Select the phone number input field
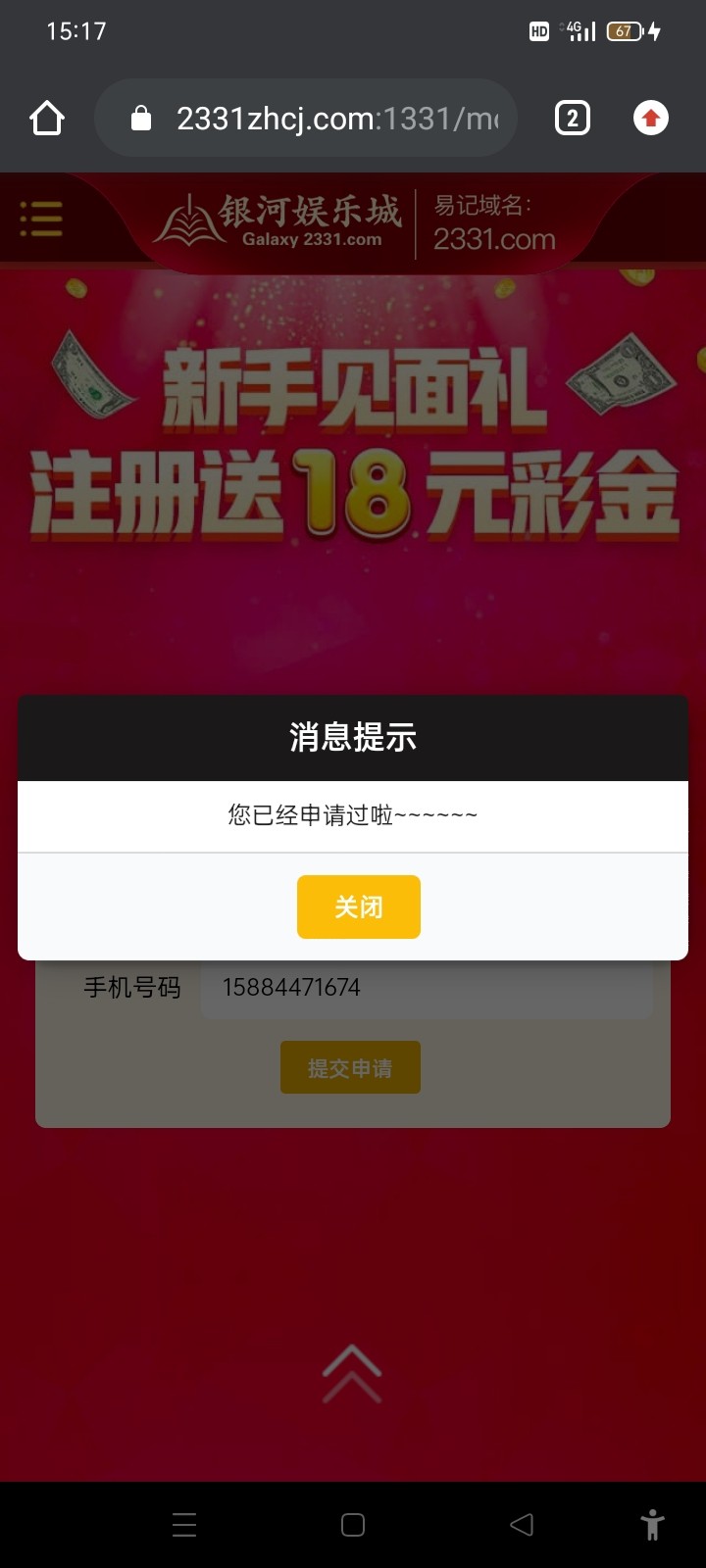 [427, 987]
